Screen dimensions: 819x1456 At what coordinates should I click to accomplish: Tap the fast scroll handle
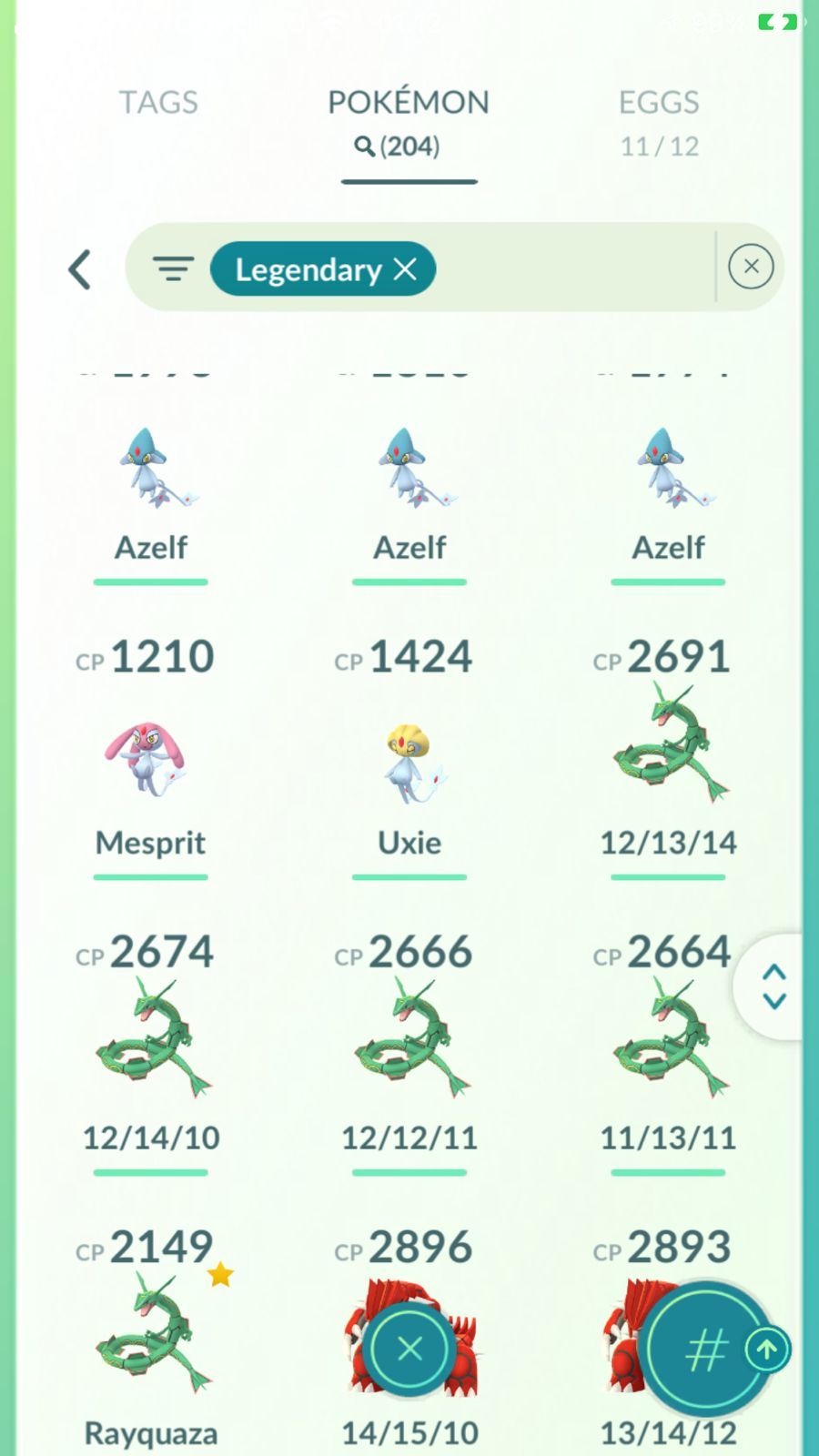[773, 986]
